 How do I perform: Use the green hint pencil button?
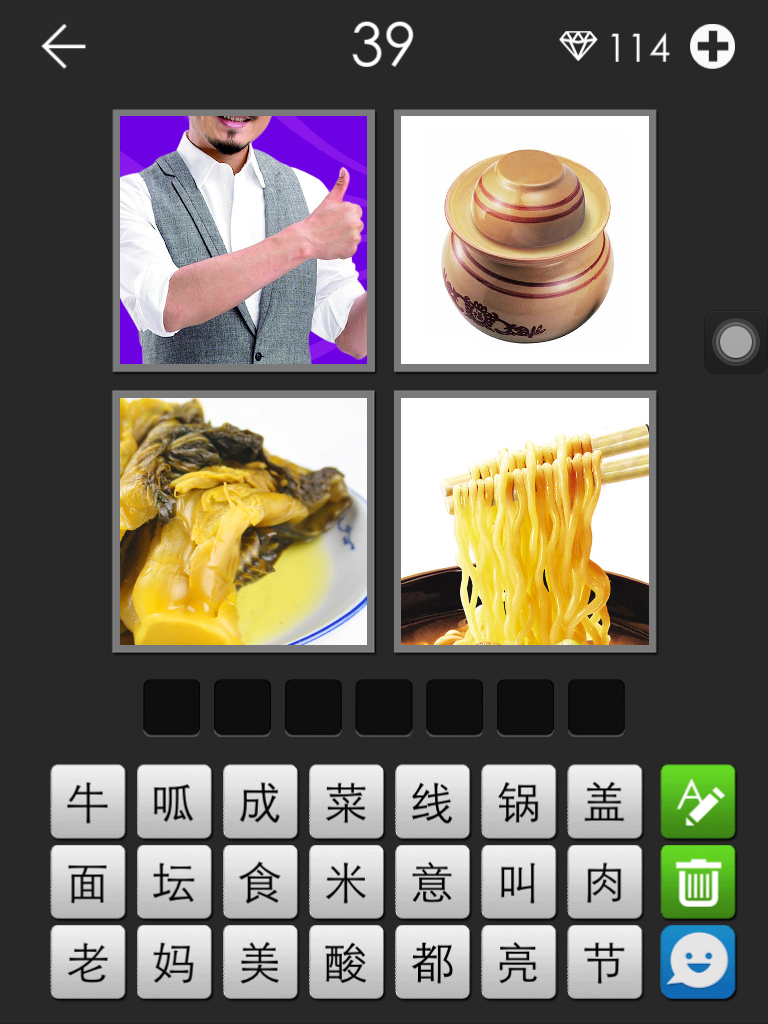tap(697, 801)
